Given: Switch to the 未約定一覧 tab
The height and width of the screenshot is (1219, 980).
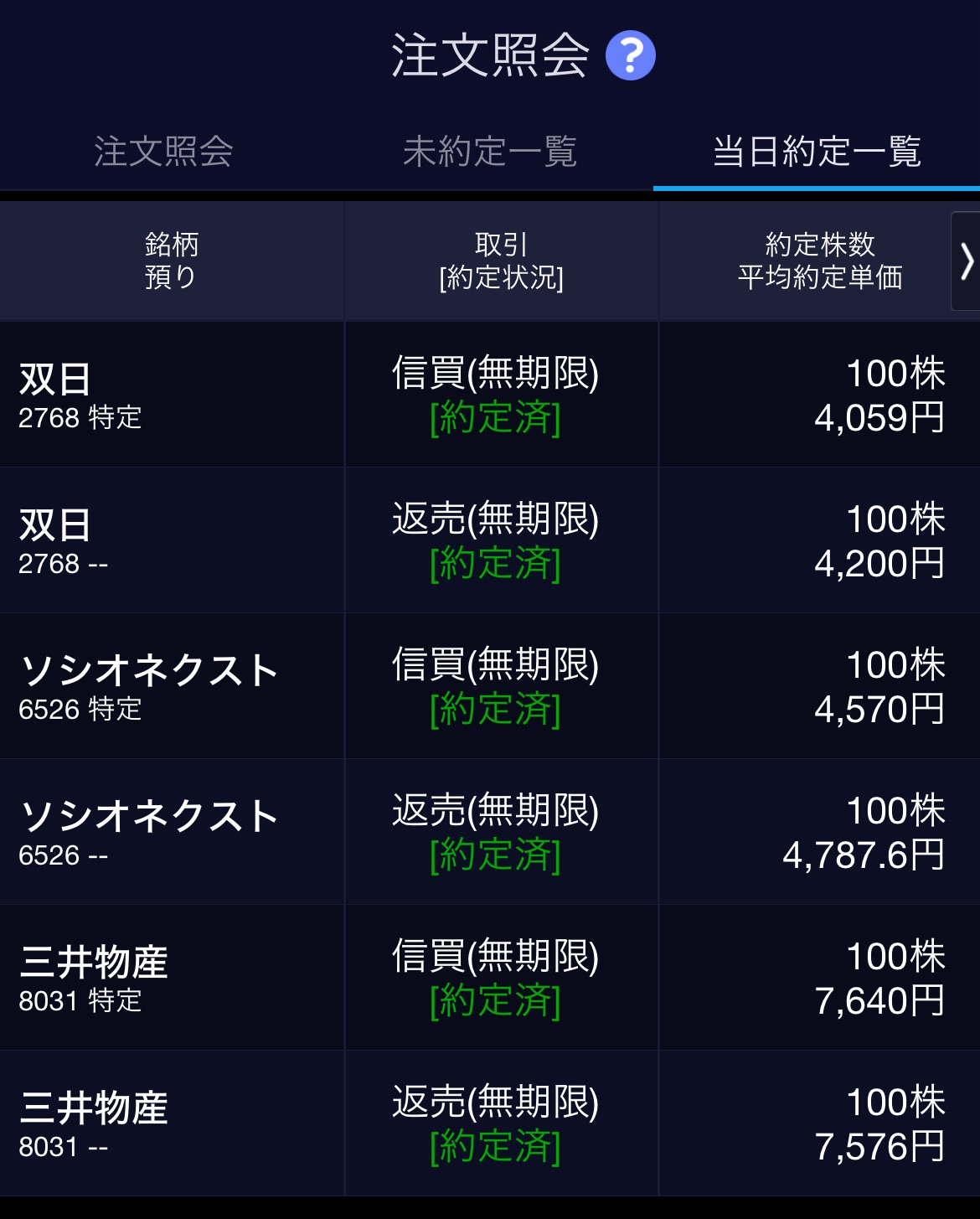Looking at the screenshot, I should click(x=490, y=152).
